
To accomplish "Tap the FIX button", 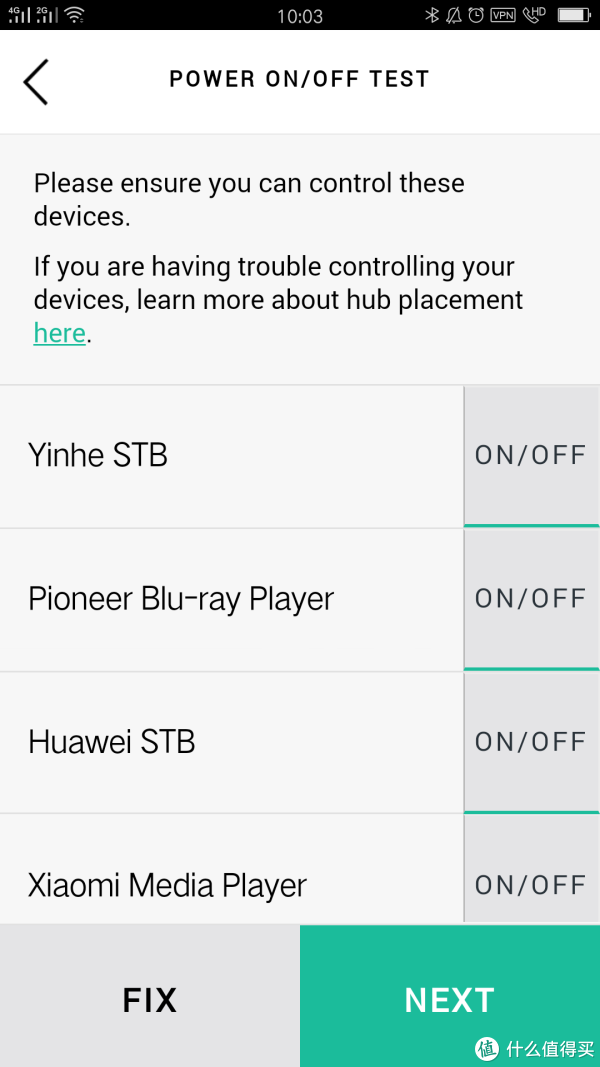I will click(150, 996).
